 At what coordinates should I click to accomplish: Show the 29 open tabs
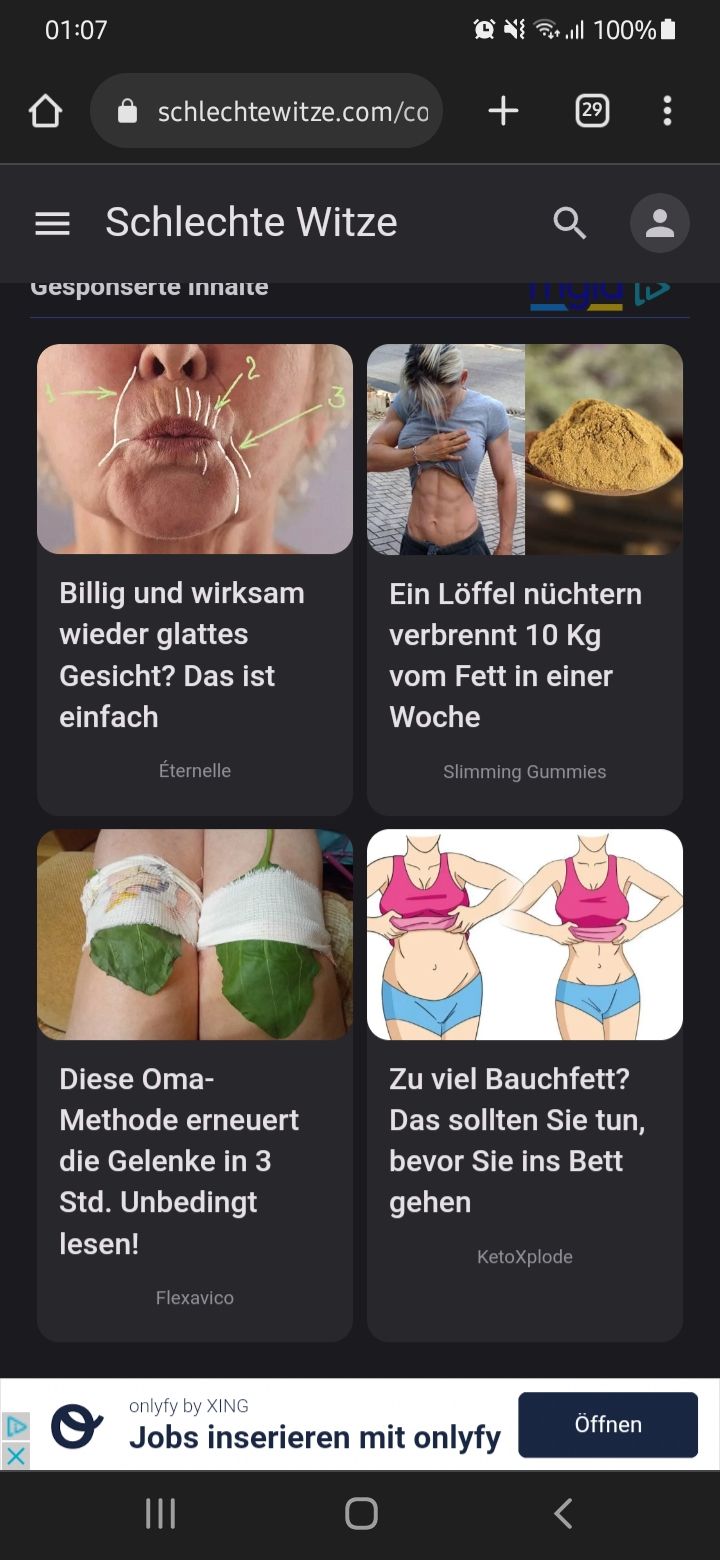click(592, 111)
